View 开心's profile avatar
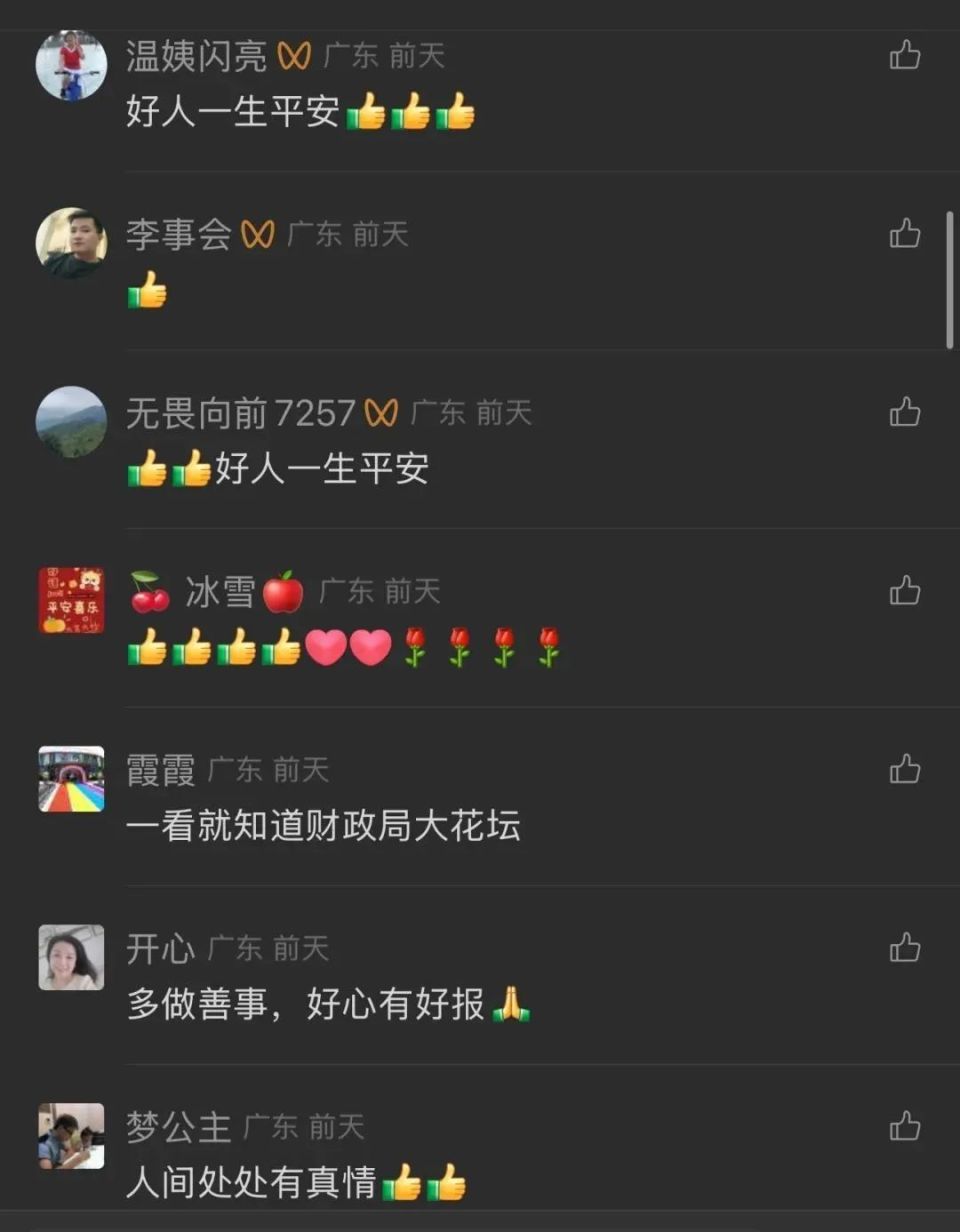 click(x=71, y=957)
